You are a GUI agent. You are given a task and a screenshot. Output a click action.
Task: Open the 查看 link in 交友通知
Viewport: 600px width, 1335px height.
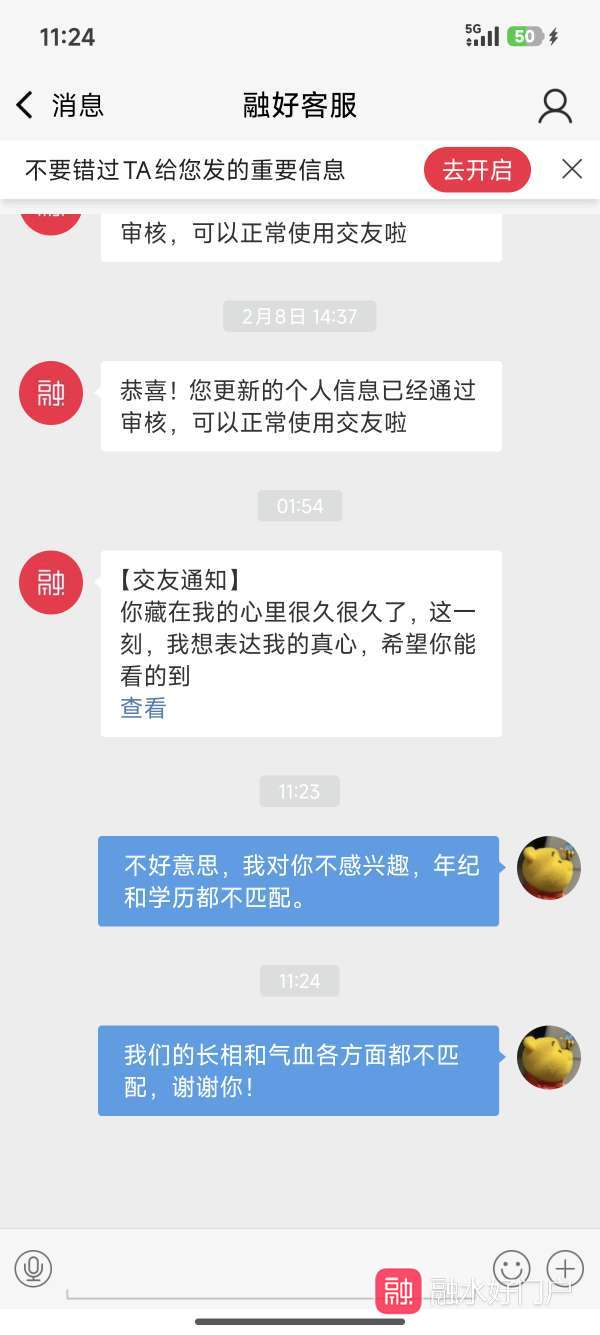143,708
